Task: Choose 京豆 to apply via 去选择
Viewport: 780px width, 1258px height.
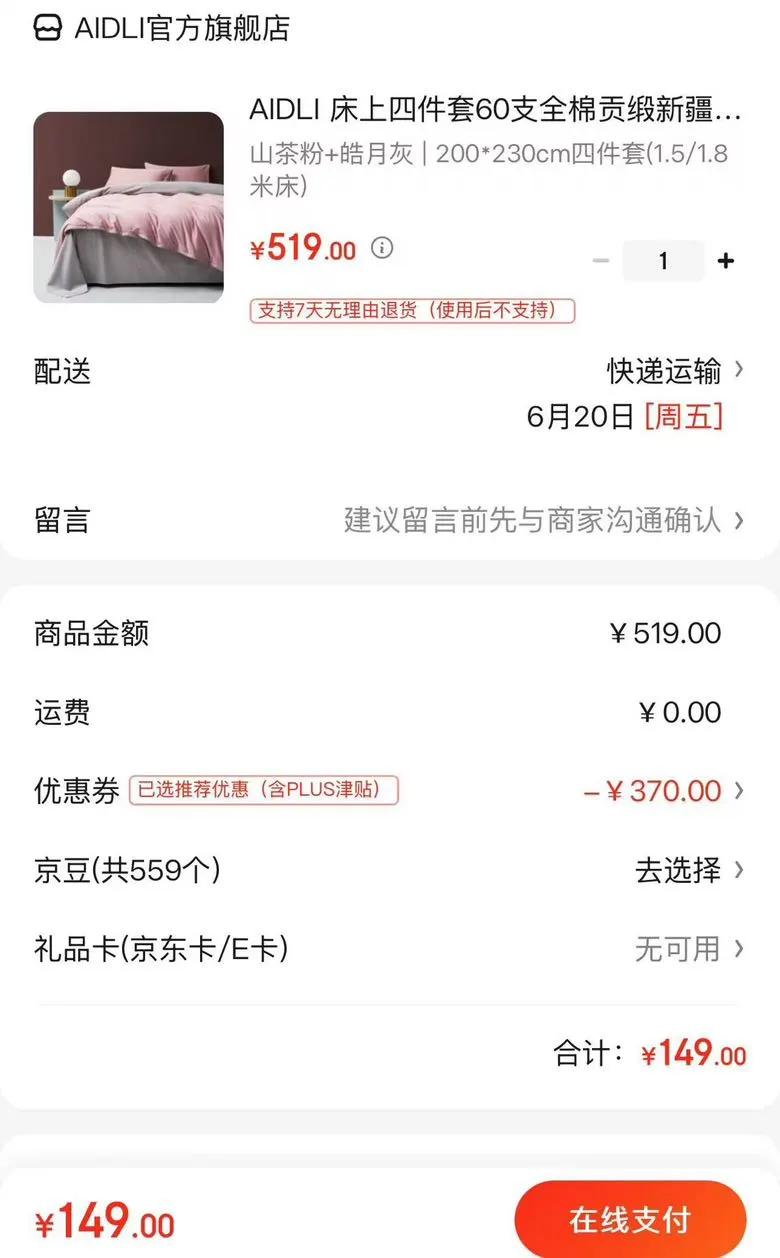Action: coord(689,870)
